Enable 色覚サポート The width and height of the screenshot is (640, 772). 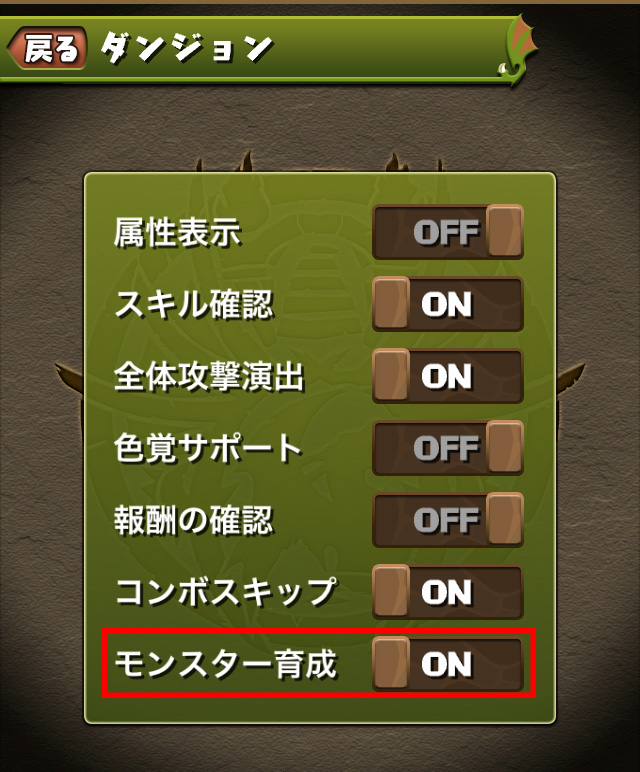(448, 448)
